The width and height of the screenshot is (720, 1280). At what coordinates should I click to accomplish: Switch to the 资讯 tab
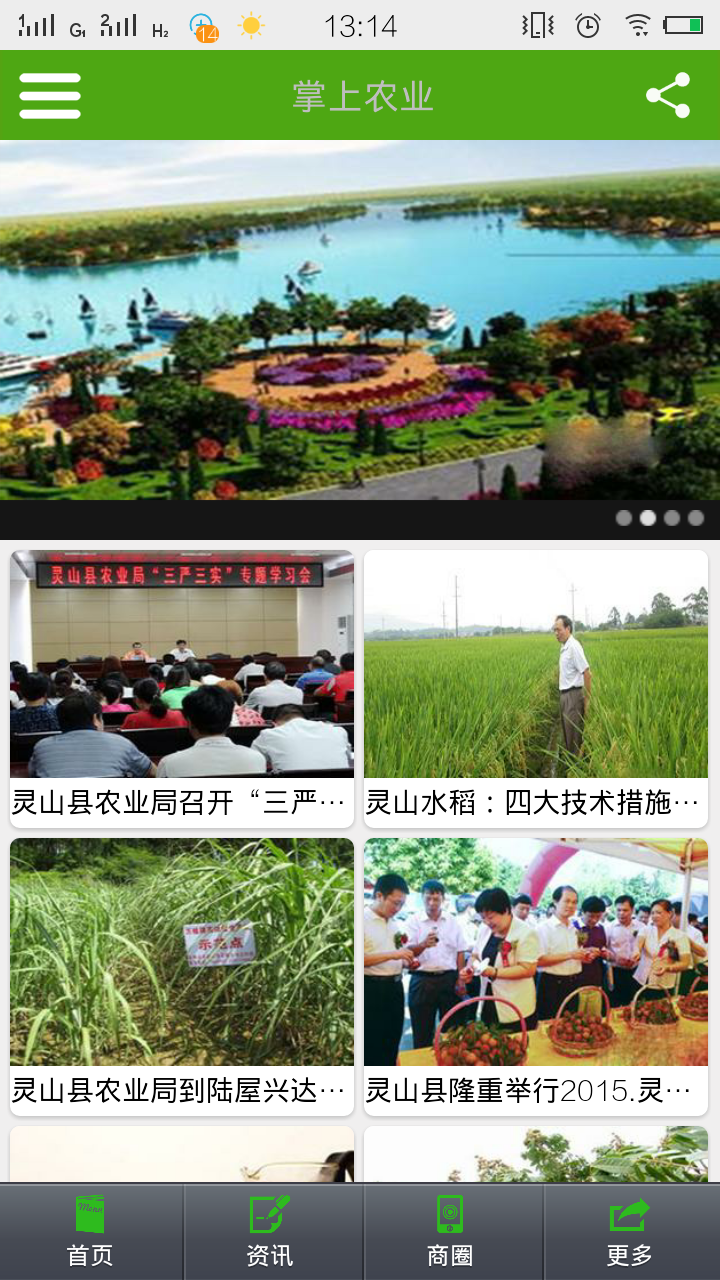click(270, 1232)
